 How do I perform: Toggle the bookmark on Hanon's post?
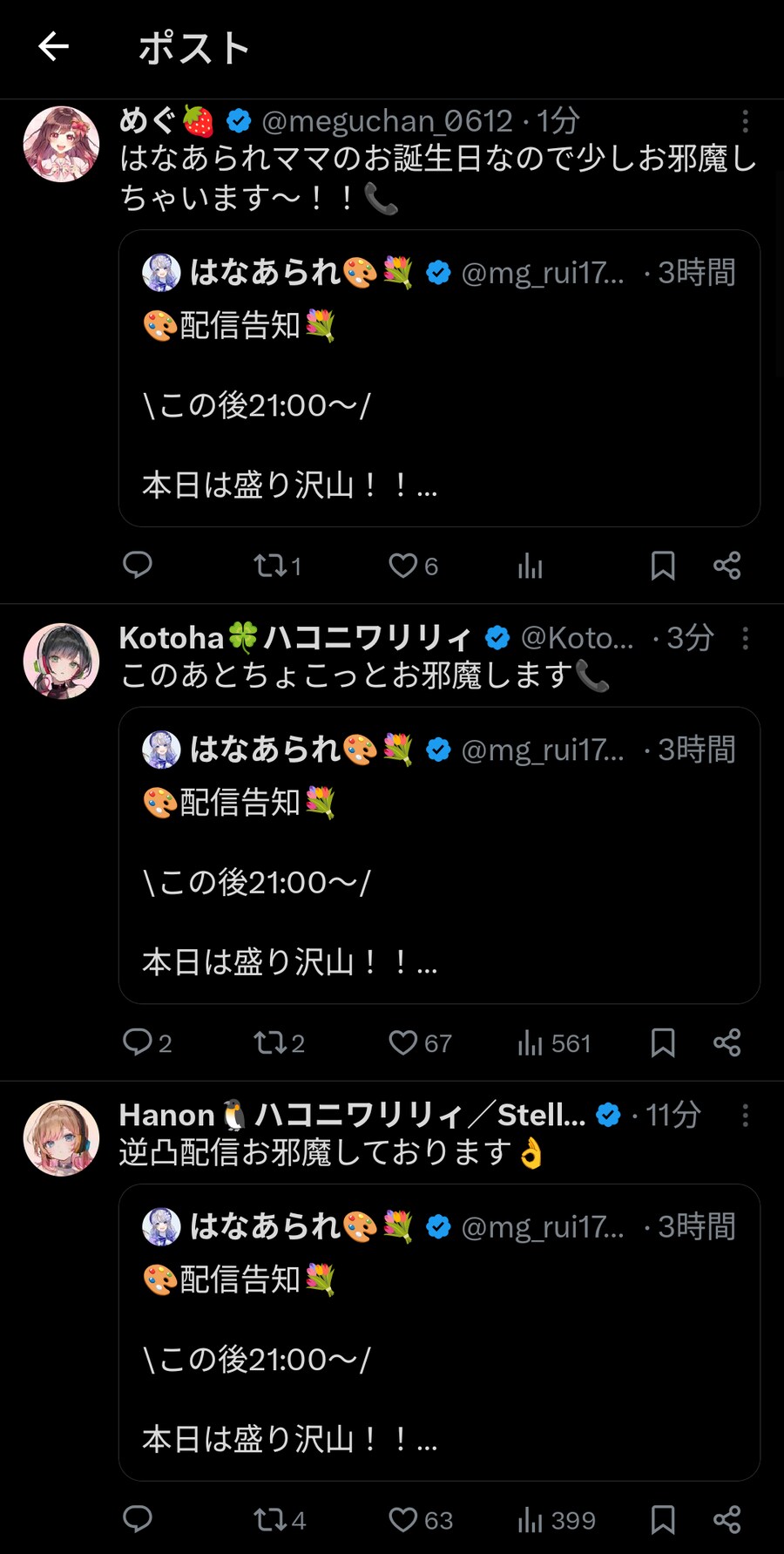tap(662, 1519)
